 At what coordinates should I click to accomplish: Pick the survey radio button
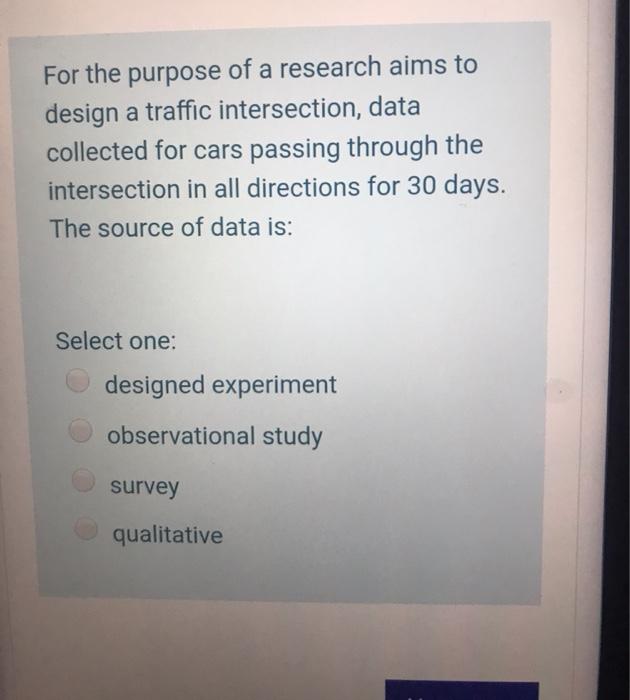click(x=84, y=482)
